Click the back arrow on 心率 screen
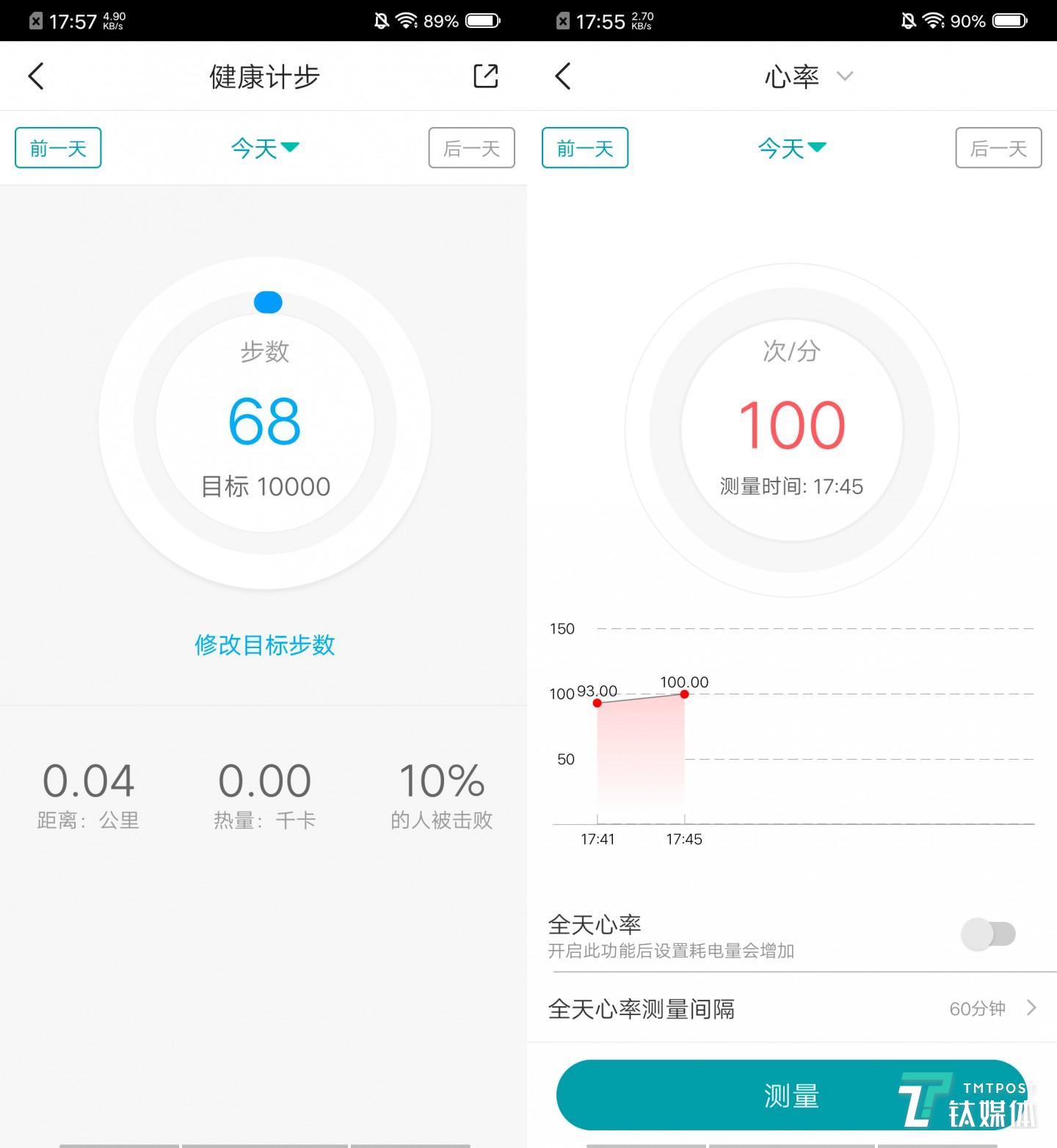The width and height of the screenshot is (1057, 1148). click(x=562, y=76)
